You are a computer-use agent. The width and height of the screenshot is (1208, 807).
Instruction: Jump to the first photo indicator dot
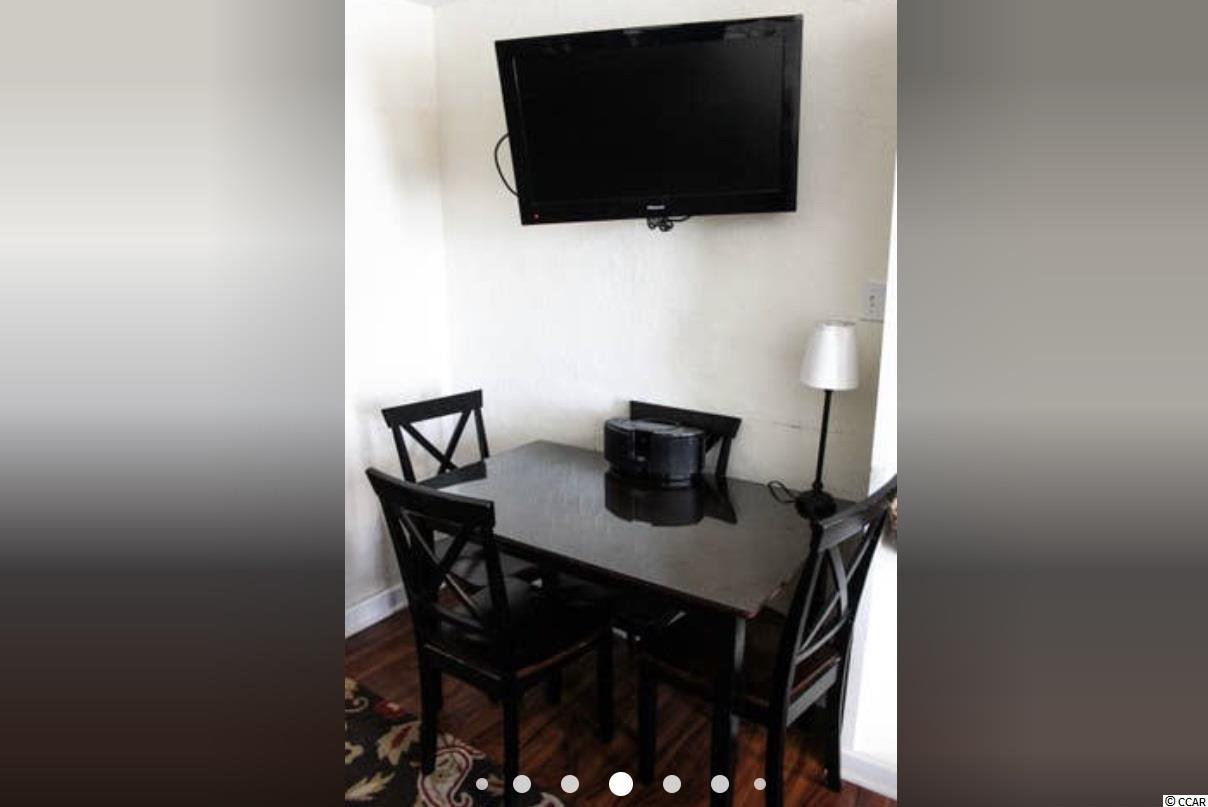click(482, 784)
